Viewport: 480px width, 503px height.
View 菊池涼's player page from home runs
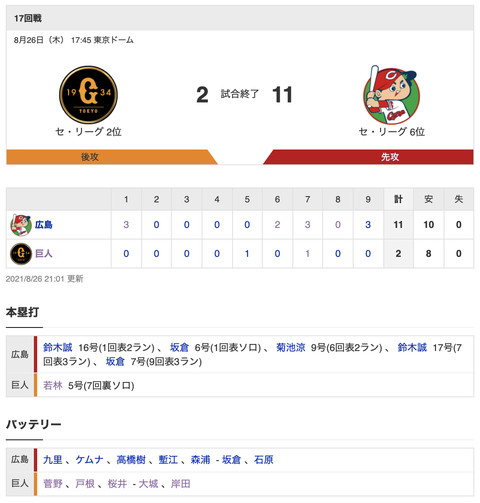(290, 348)
